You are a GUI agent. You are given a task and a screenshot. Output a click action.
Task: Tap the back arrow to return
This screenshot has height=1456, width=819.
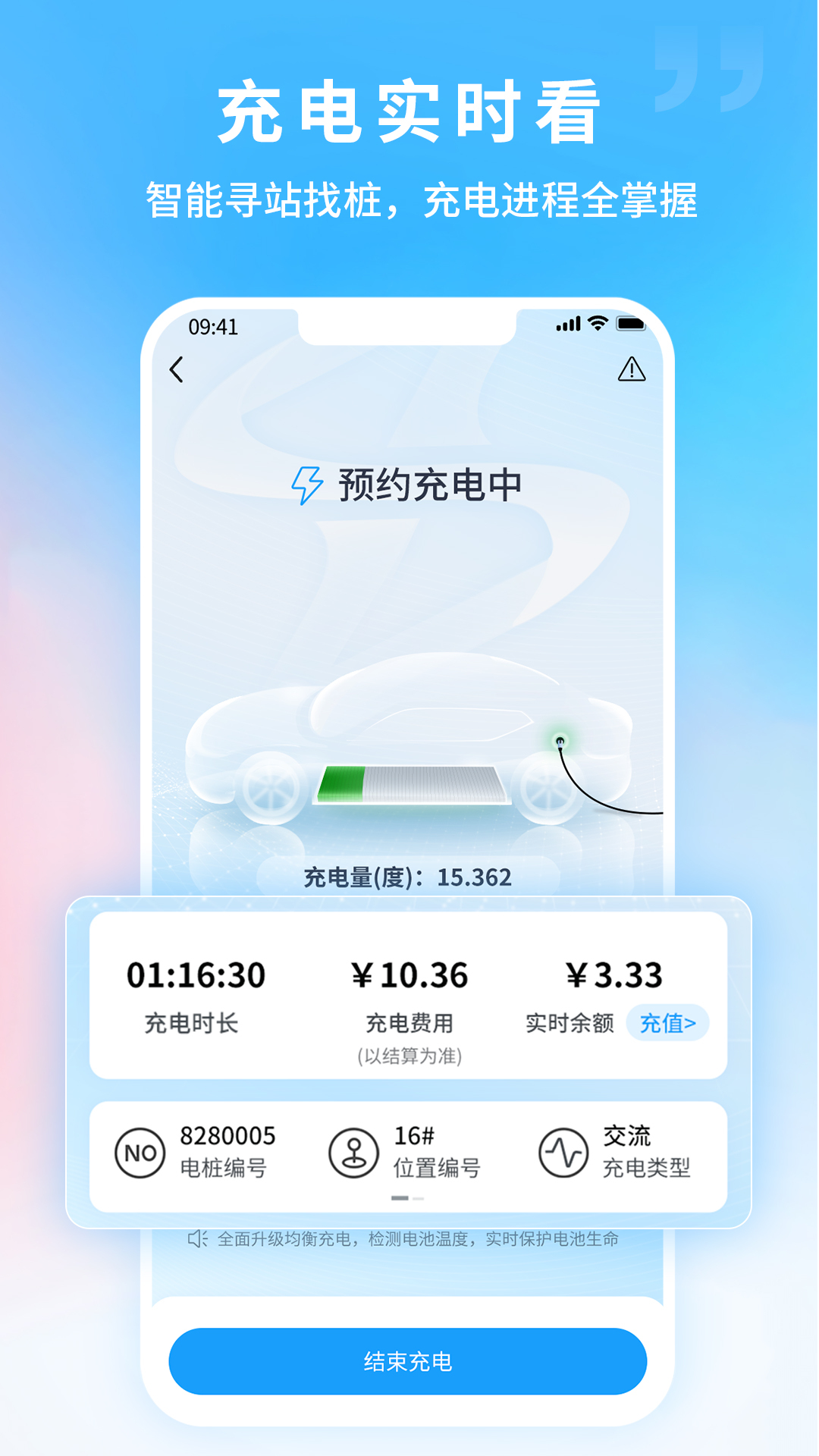click(177, 369)
